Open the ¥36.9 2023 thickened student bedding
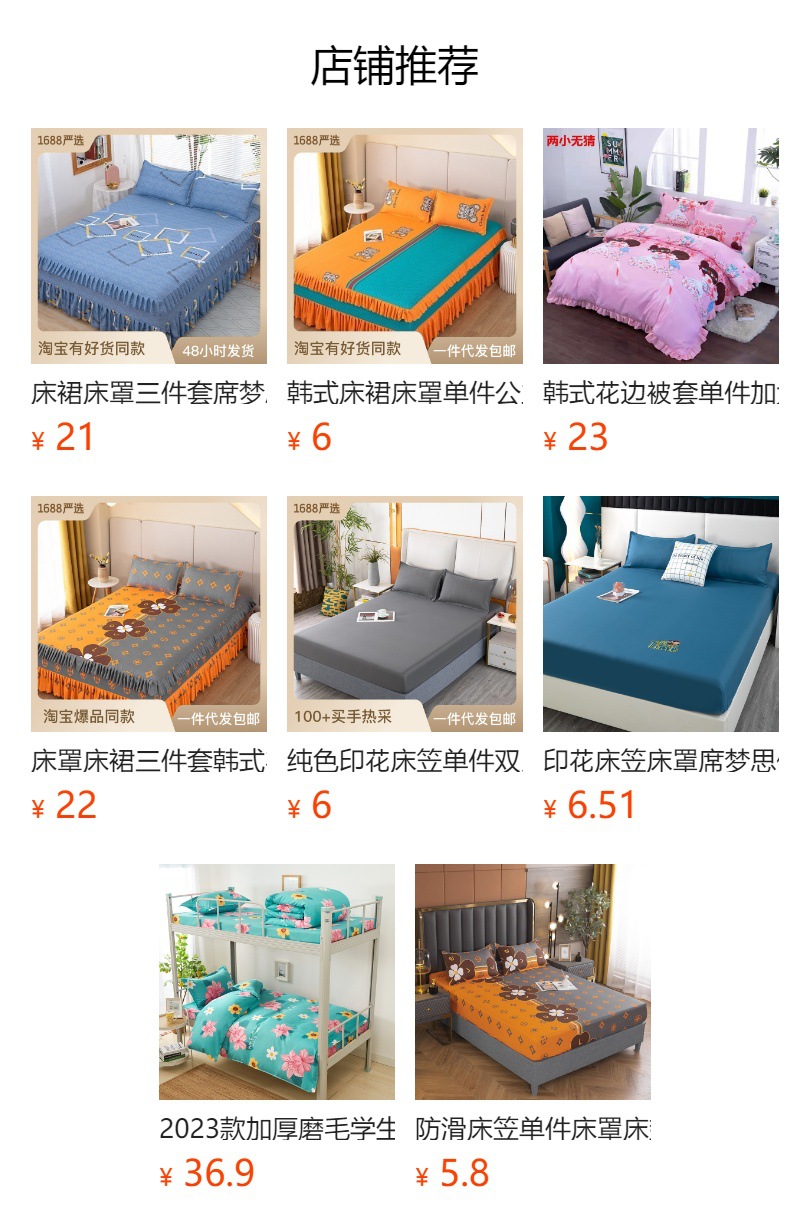This screenshot has width=790, height=1232. pyautogui.click(x=277, y=982)
